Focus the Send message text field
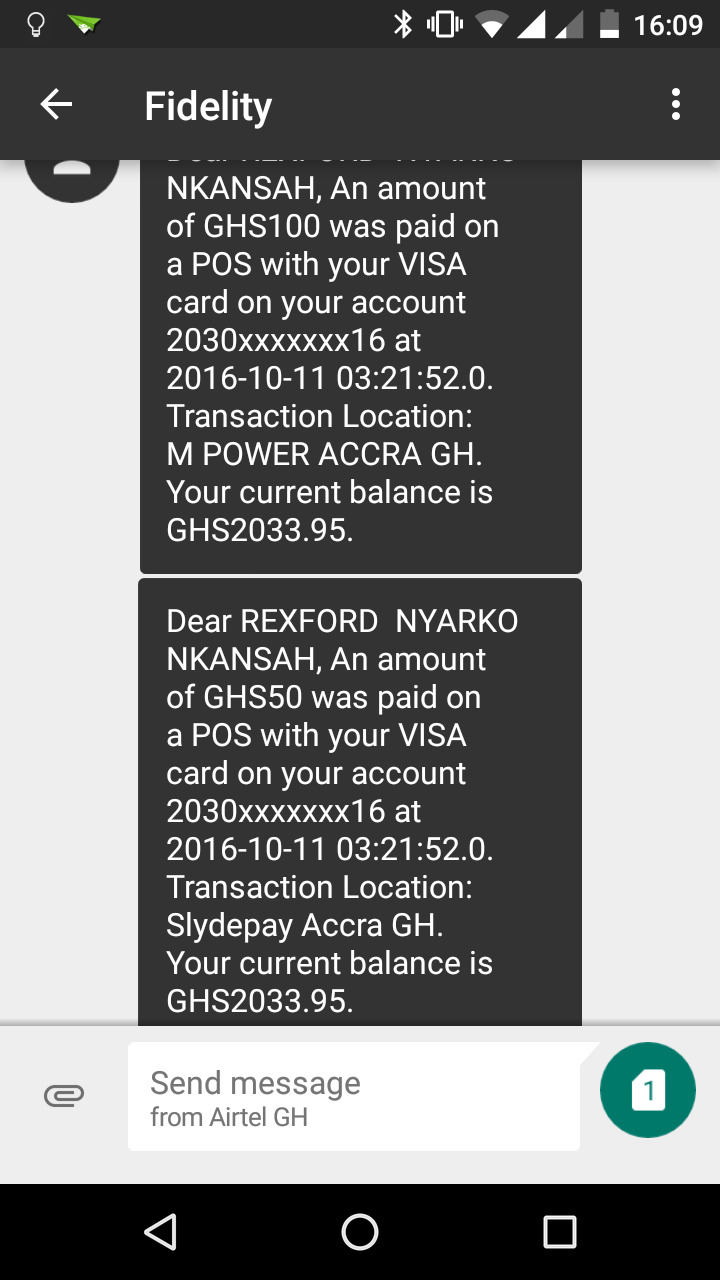 (354, 1096)
